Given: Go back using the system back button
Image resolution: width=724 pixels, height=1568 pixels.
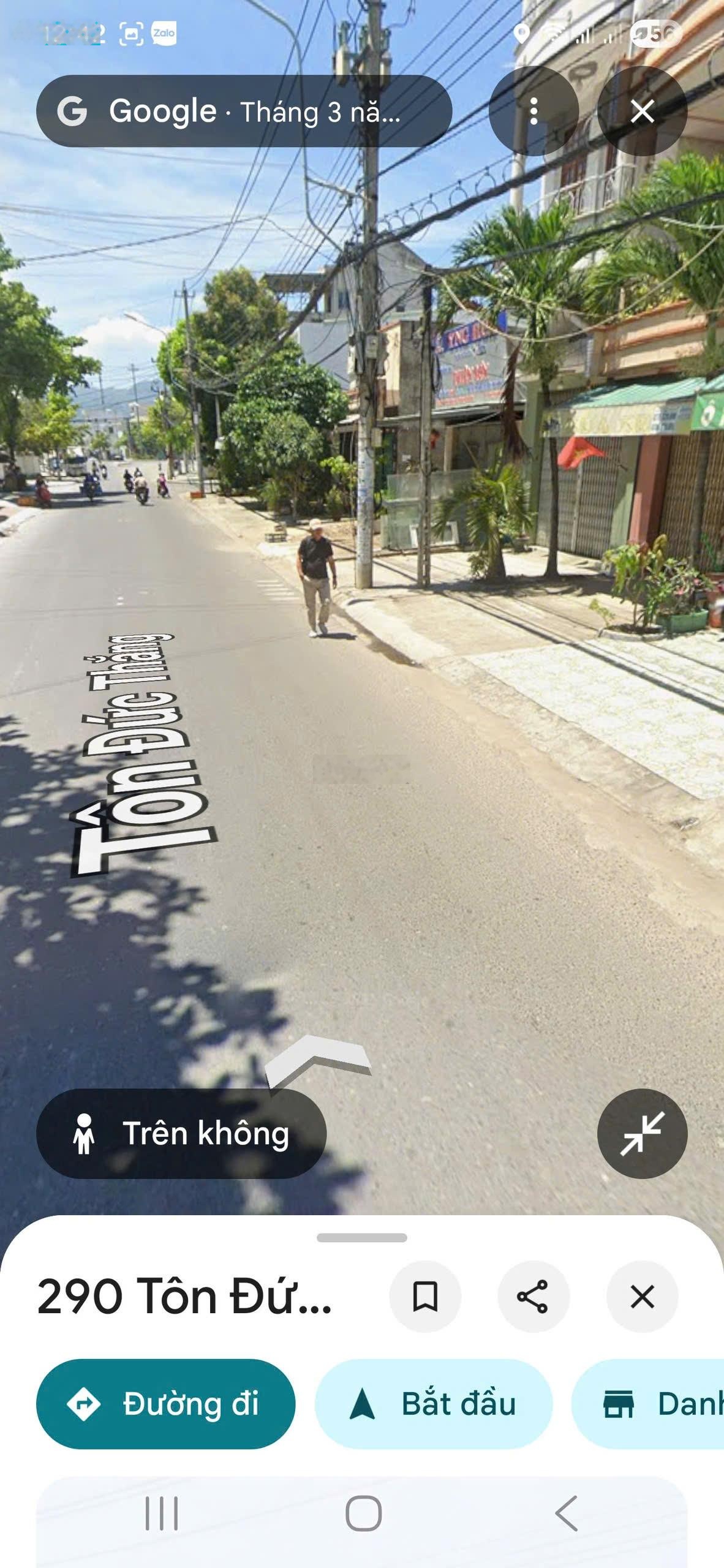Looking at the screenshot, I should click(566, 1513).
